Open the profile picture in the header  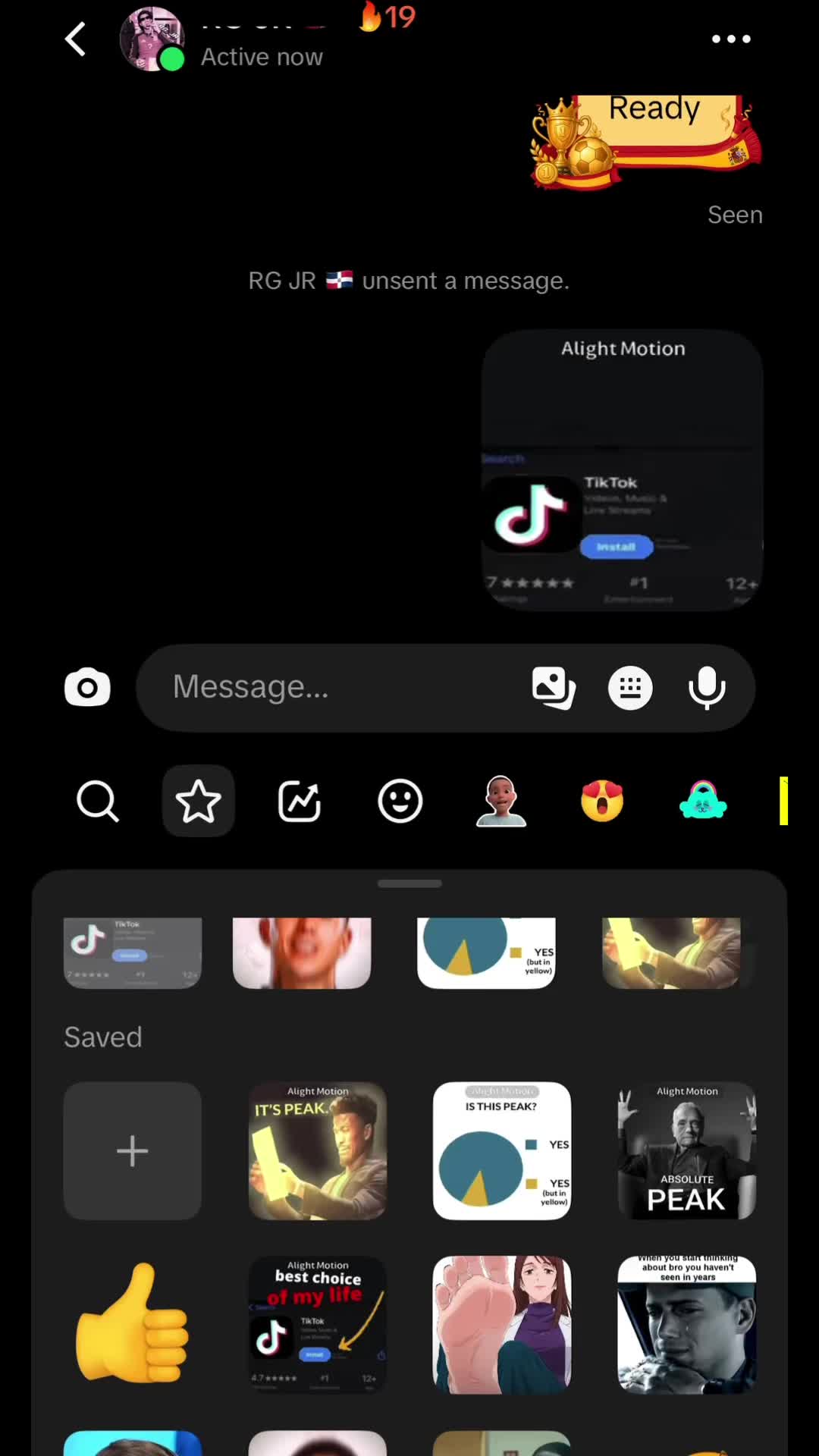coord(152,39)
